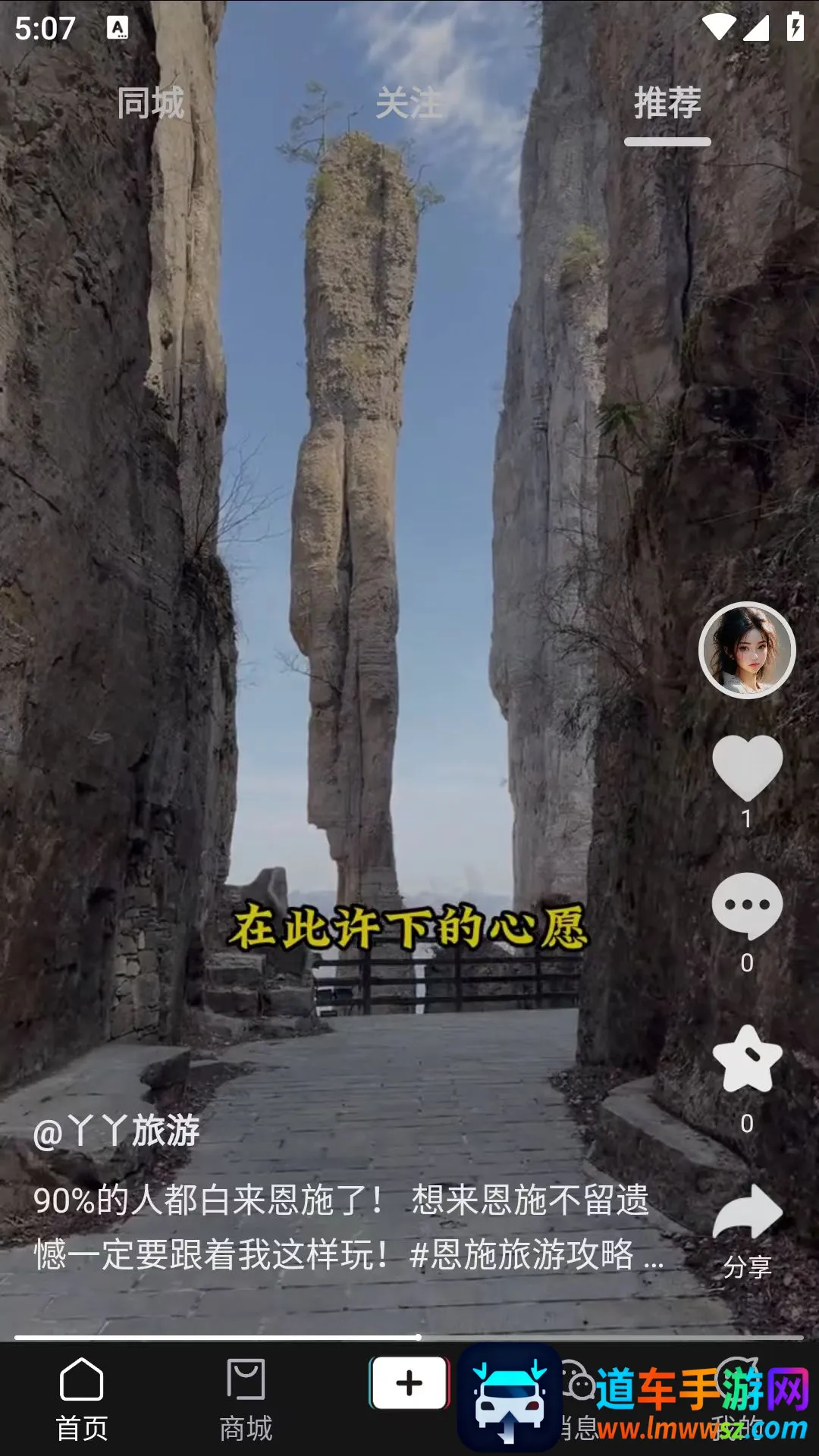
Task: Like this video with the heart
Action: (747, 767)
